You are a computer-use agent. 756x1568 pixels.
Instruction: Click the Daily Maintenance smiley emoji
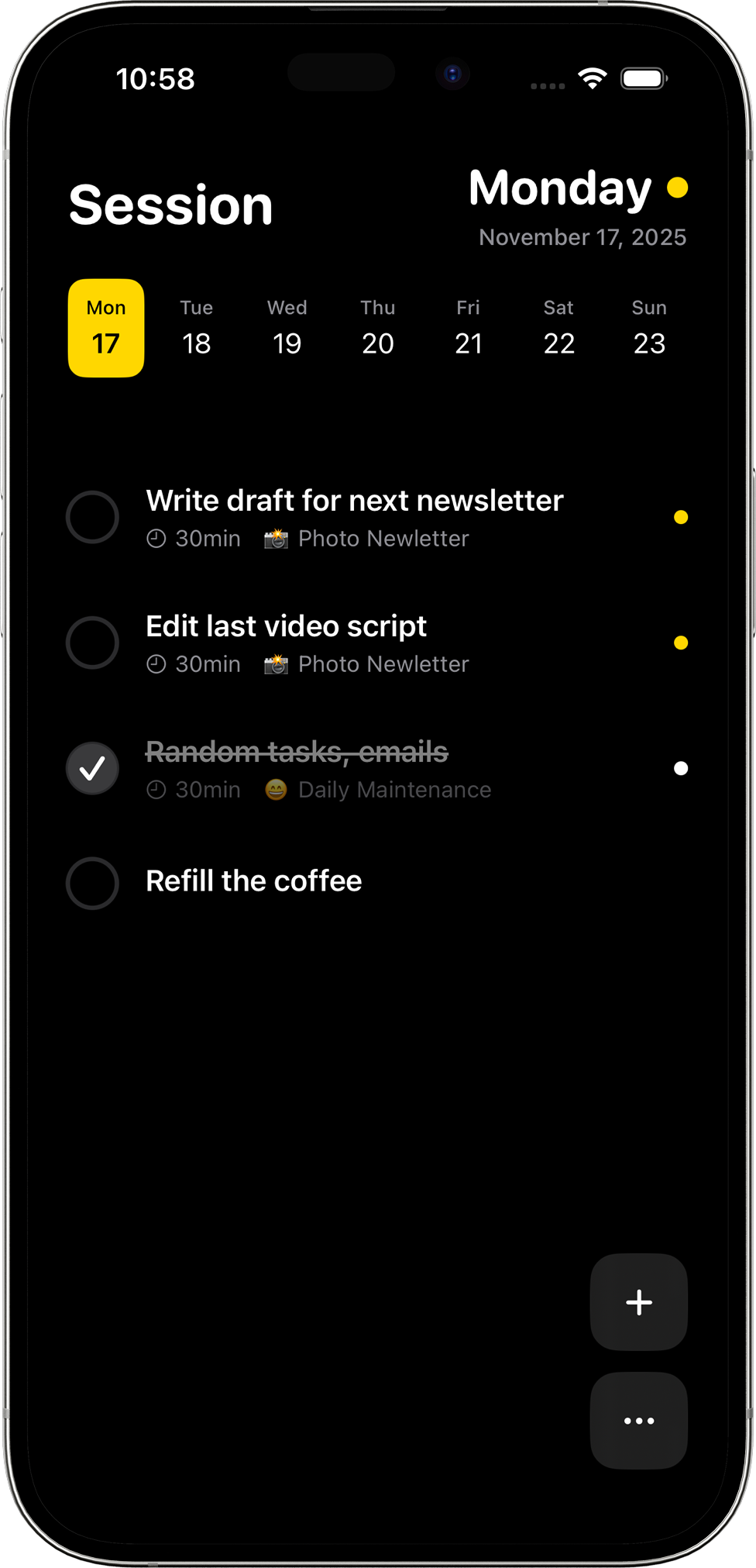[x=276, y=789]
